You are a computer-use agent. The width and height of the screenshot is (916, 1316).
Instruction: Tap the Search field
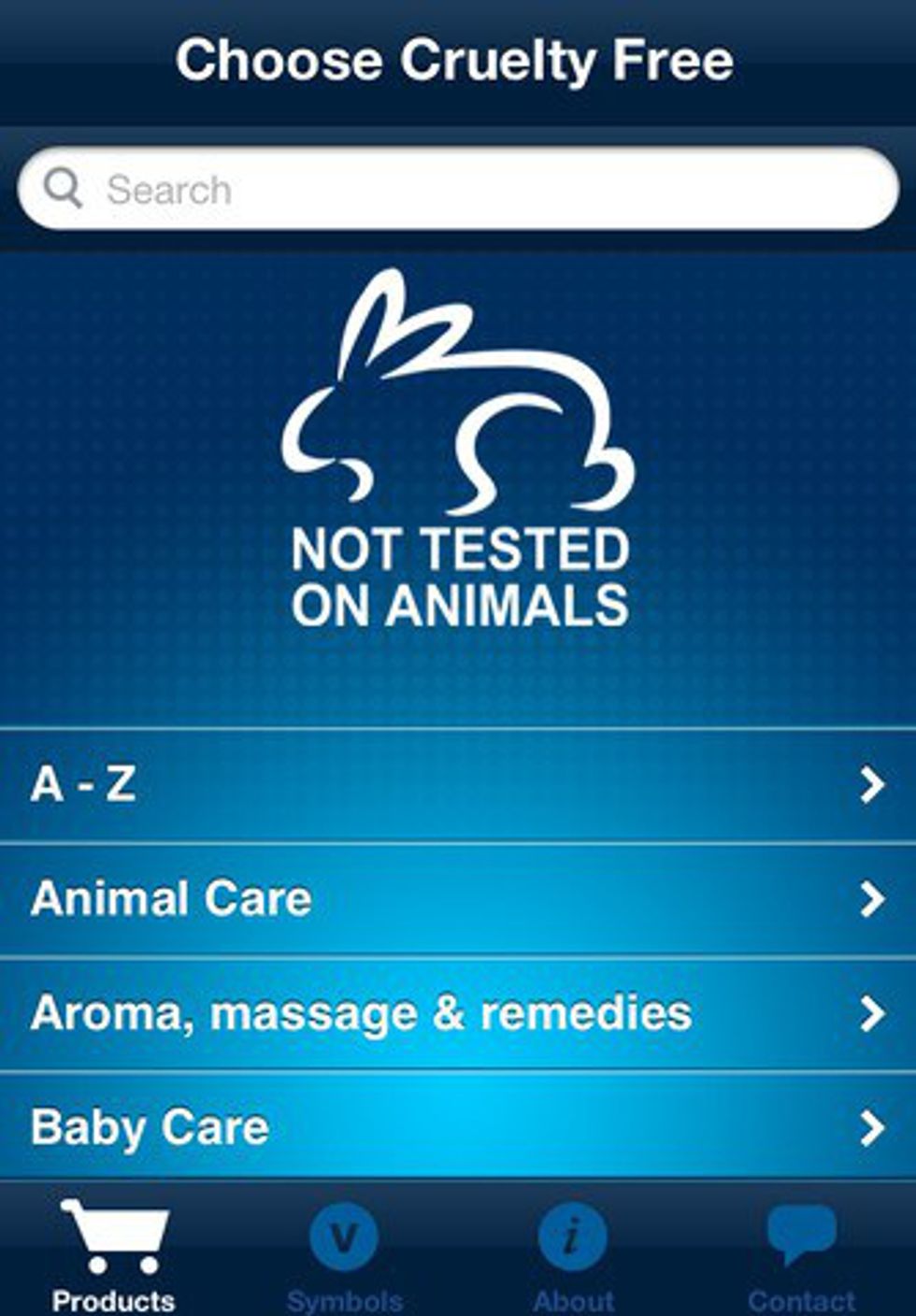458,190
